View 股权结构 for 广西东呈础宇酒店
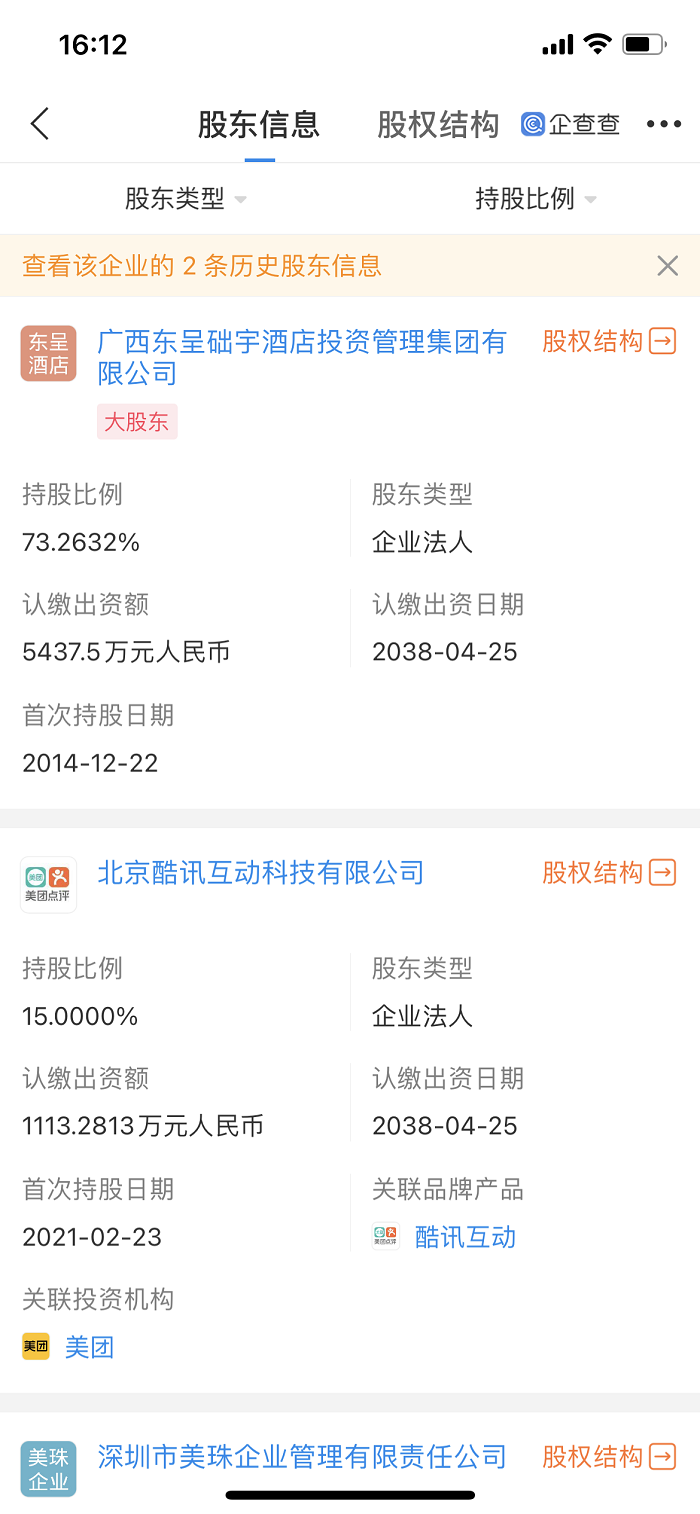Screen dimensions: 700x1514 pos(608,342)
